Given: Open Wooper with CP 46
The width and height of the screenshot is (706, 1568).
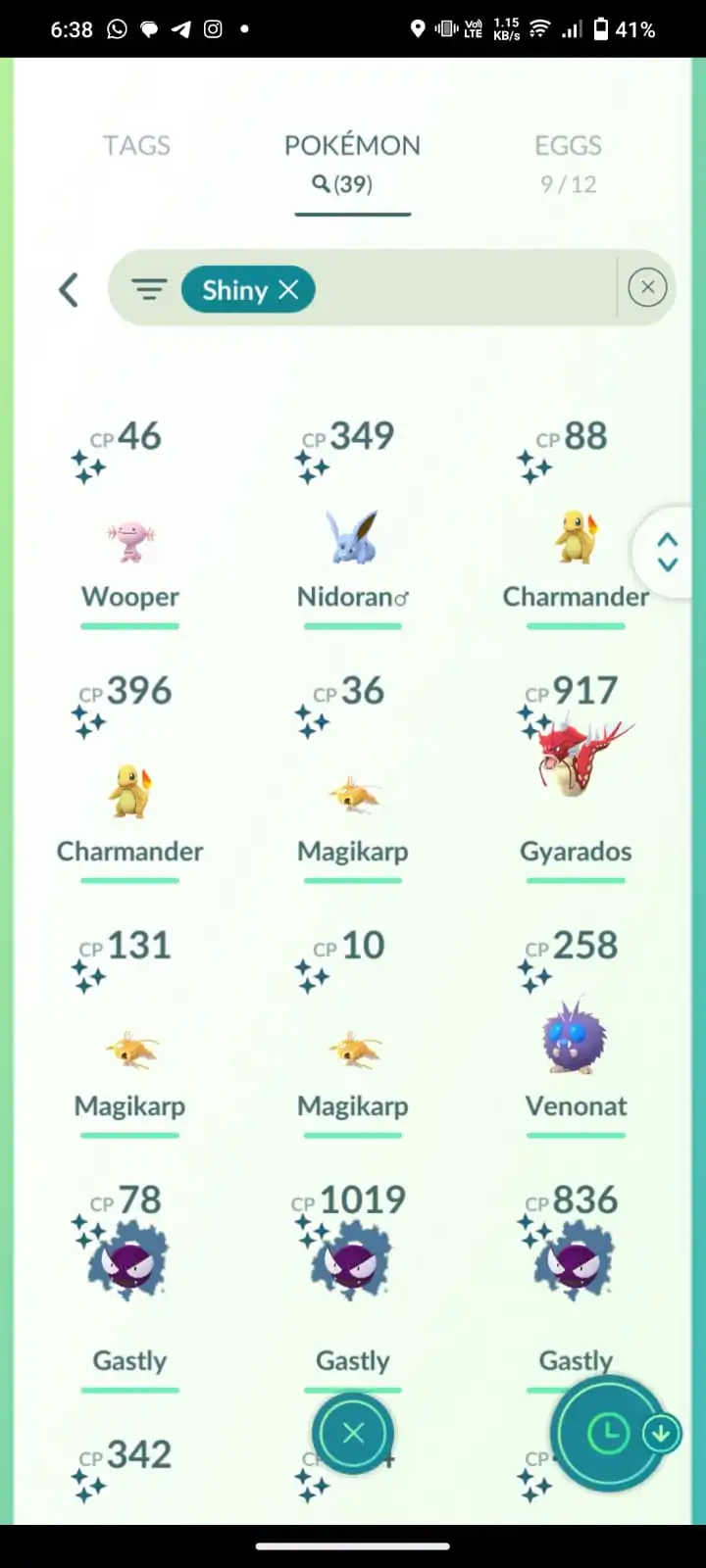Looking at the screenshot, I should 130,539.
